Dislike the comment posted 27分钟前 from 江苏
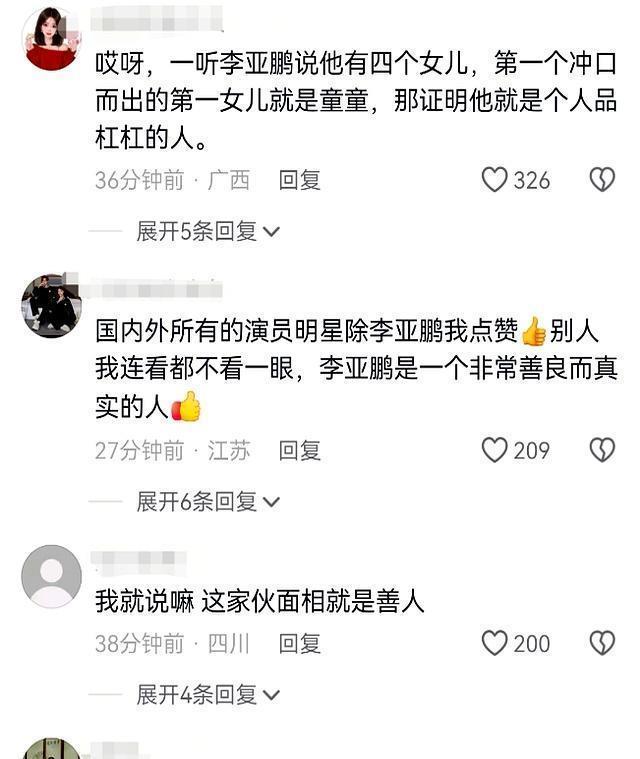The width and height of the screenshot is (640, 759). 601,450
